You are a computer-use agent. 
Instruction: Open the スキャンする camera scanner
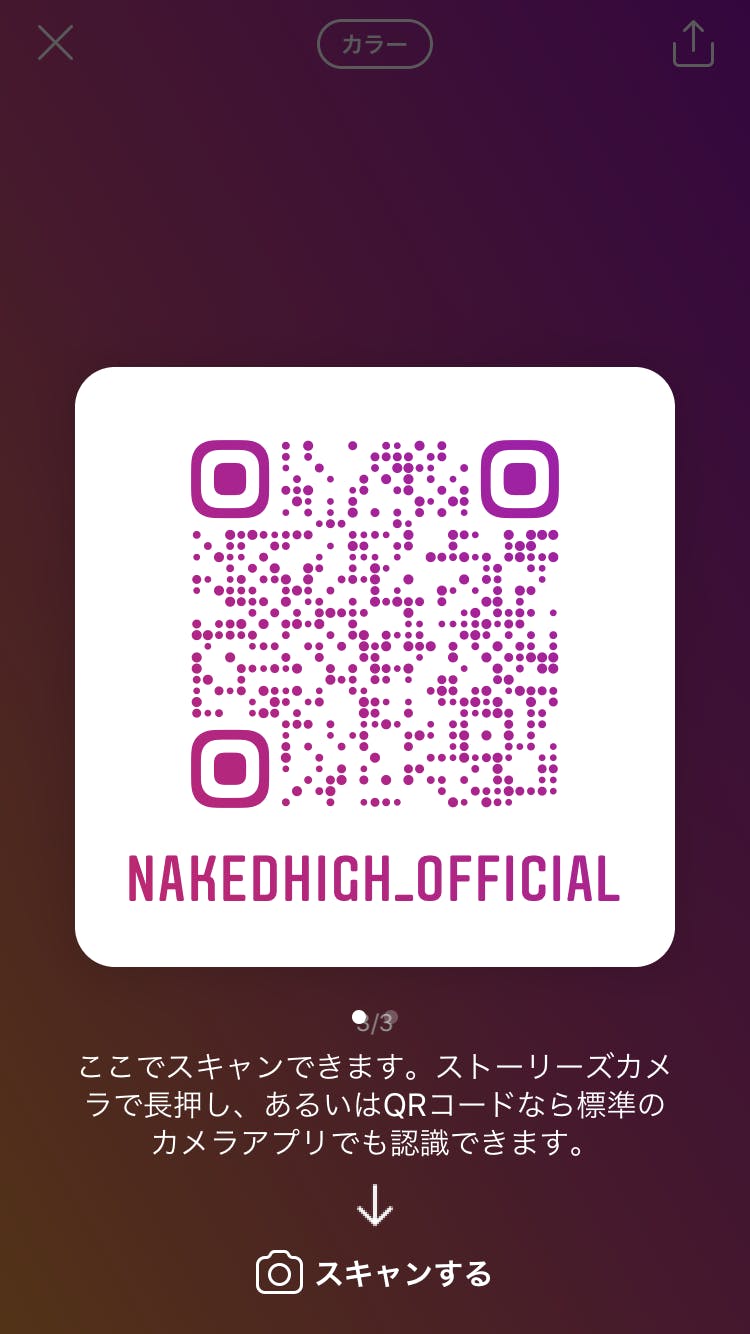[x=374, y=1273]
